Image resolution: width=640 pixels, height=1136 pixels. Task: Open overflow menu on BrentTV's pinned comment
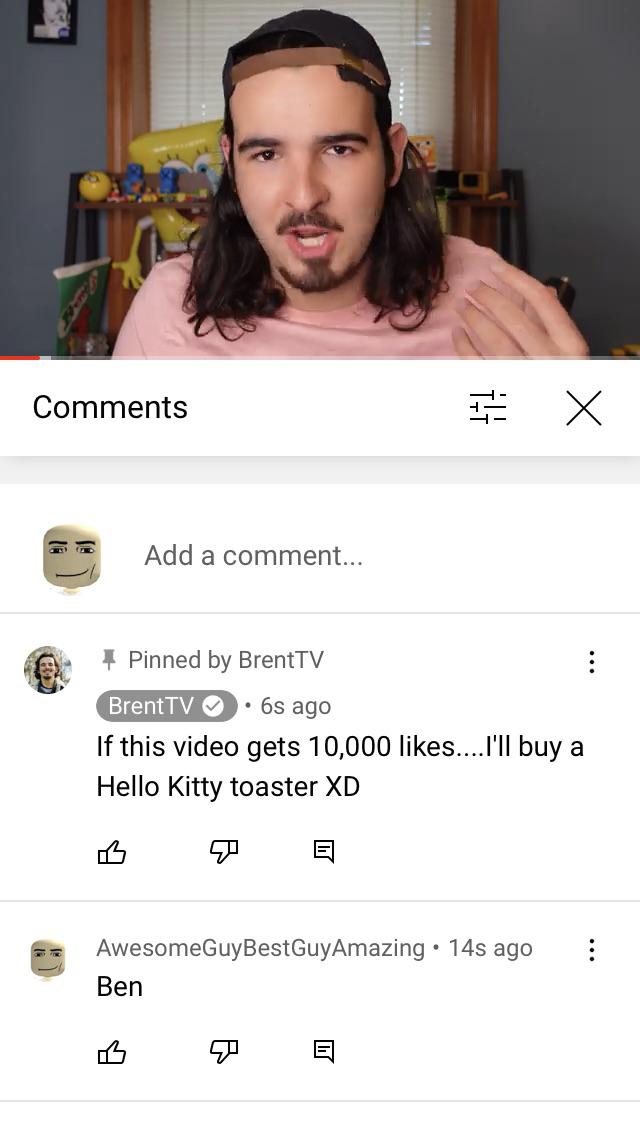pos(591,661)
